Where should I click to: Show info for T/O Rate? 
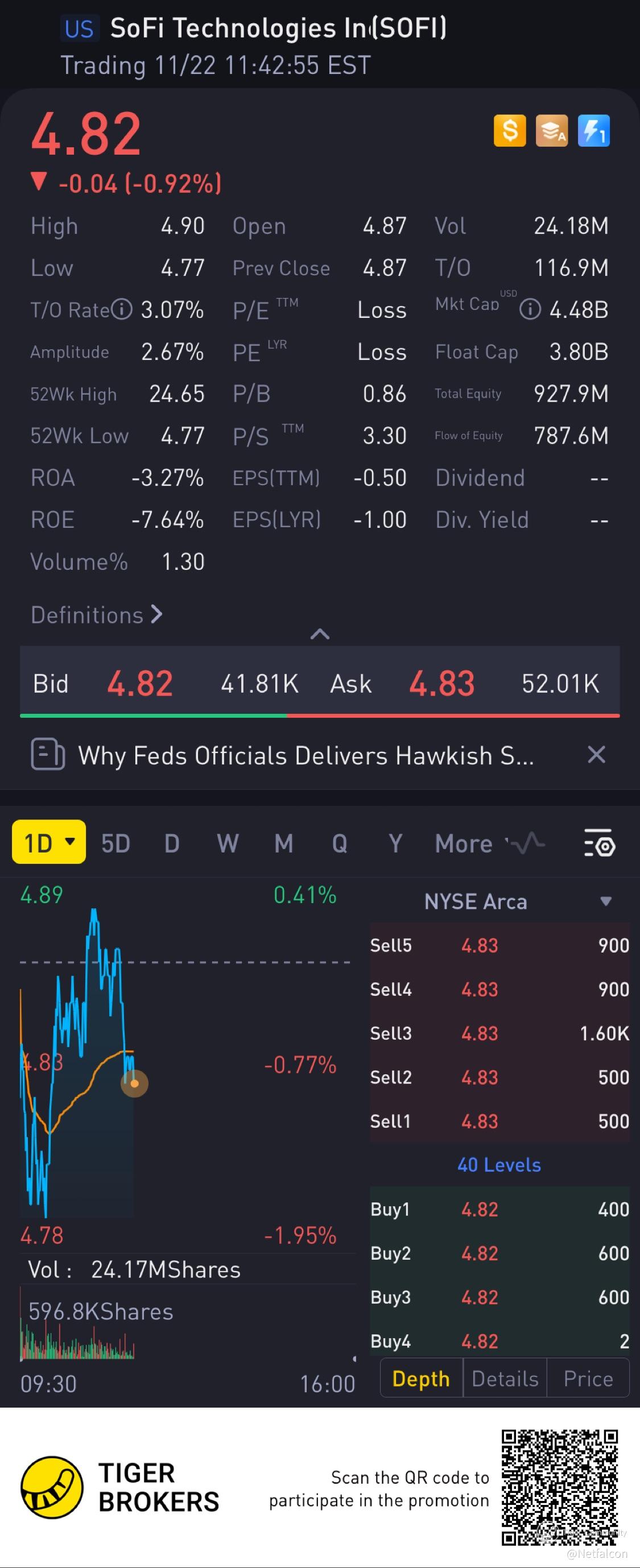coord(122,309)
